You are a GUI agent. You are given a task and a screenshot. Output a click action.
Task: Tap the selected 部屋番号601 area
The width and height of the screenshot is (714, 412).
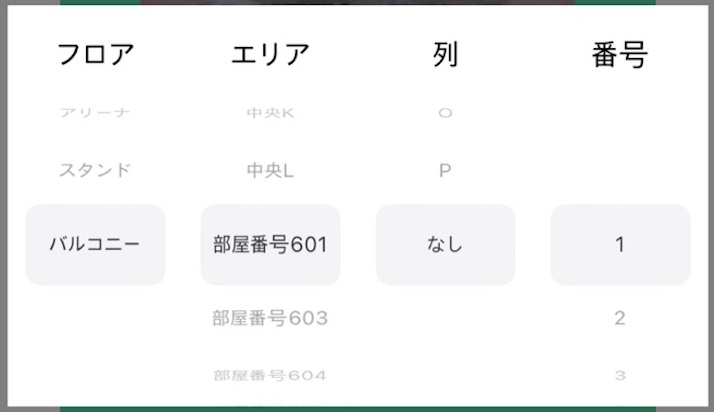270,244
